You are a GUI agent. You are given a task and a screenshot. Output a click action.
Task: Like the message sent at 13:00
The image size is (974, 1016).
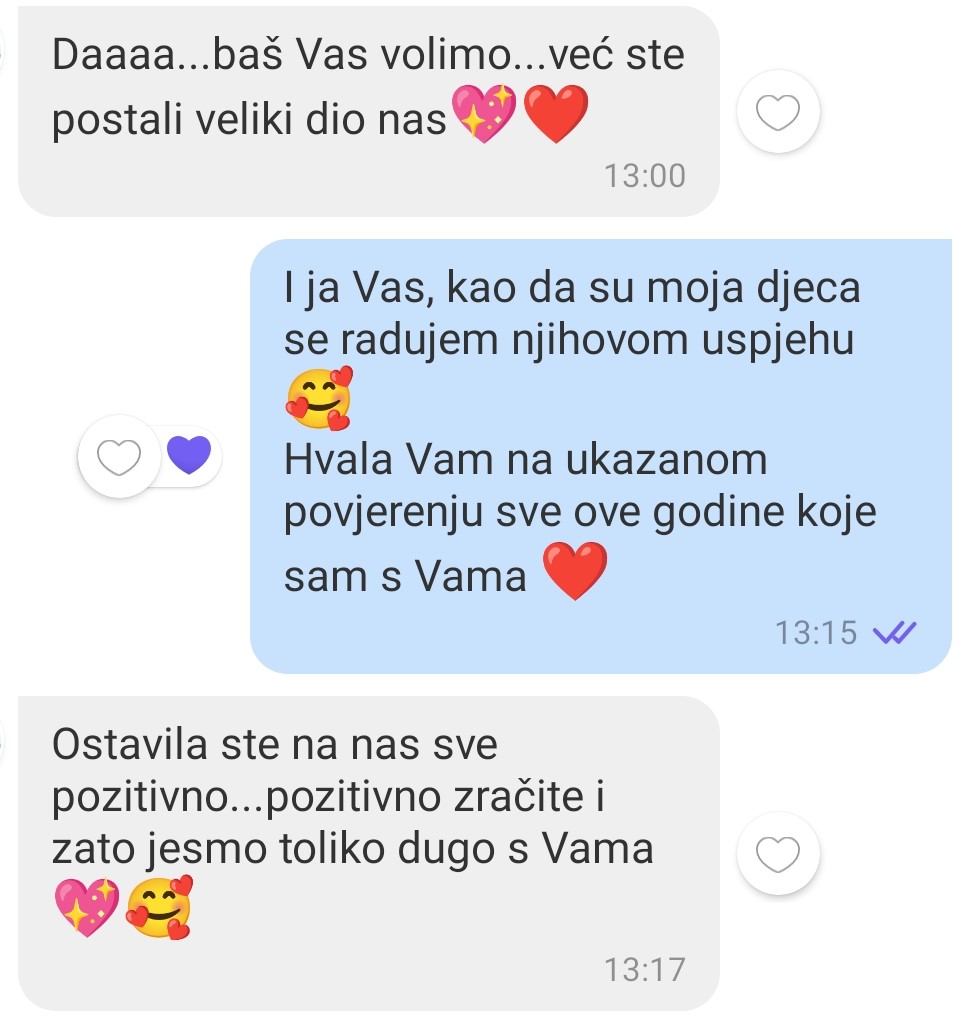click(x=778, y=114)
